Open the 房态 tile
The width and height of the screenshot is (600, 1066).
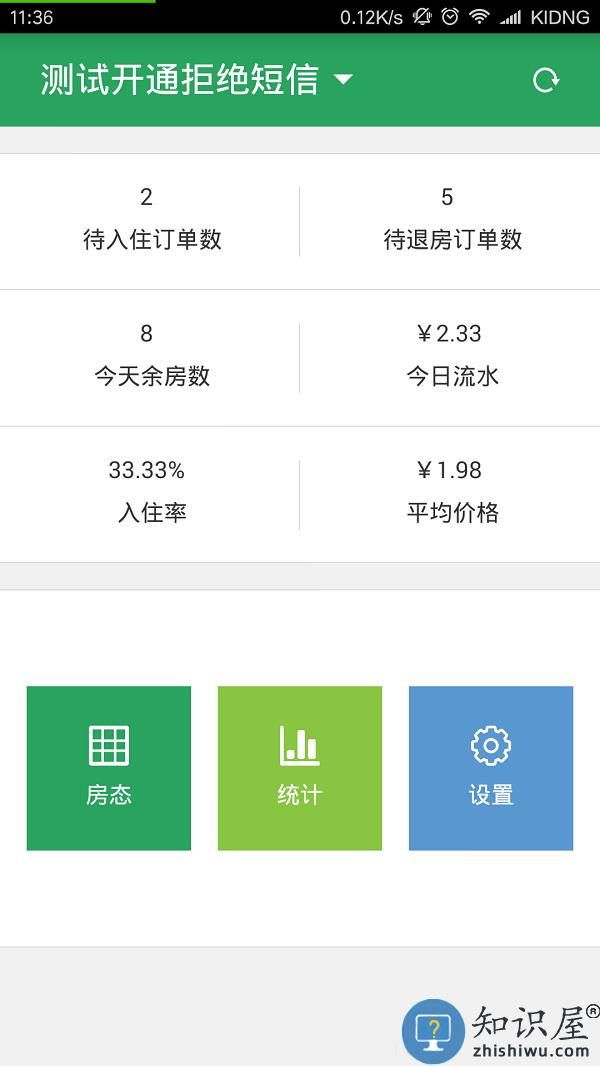pyautogui.click(x=109, y=768)
